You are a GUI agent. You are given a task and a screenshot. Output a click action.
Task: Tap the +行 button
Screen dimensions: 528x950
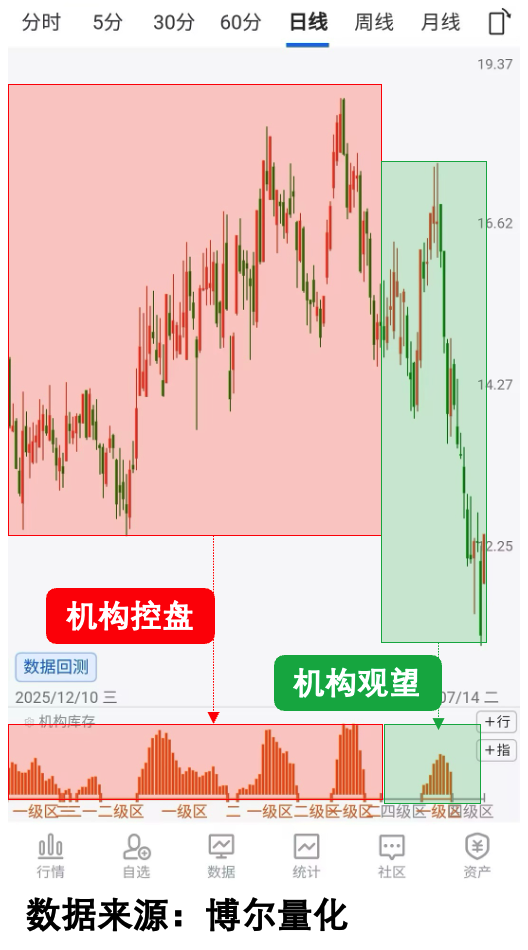pos(497,722)
